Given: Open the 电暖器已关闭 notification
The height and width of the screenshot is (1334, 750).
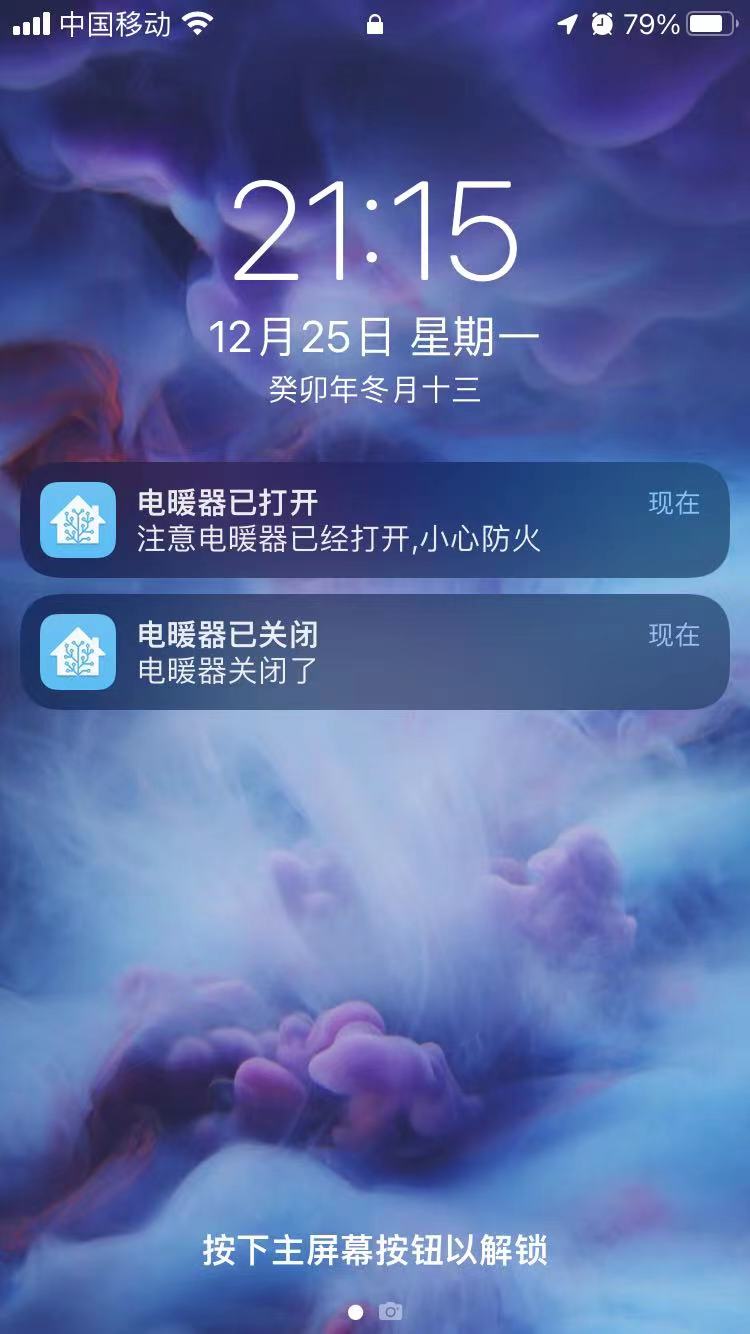Looking at the screenshot, I should [375, 652].
